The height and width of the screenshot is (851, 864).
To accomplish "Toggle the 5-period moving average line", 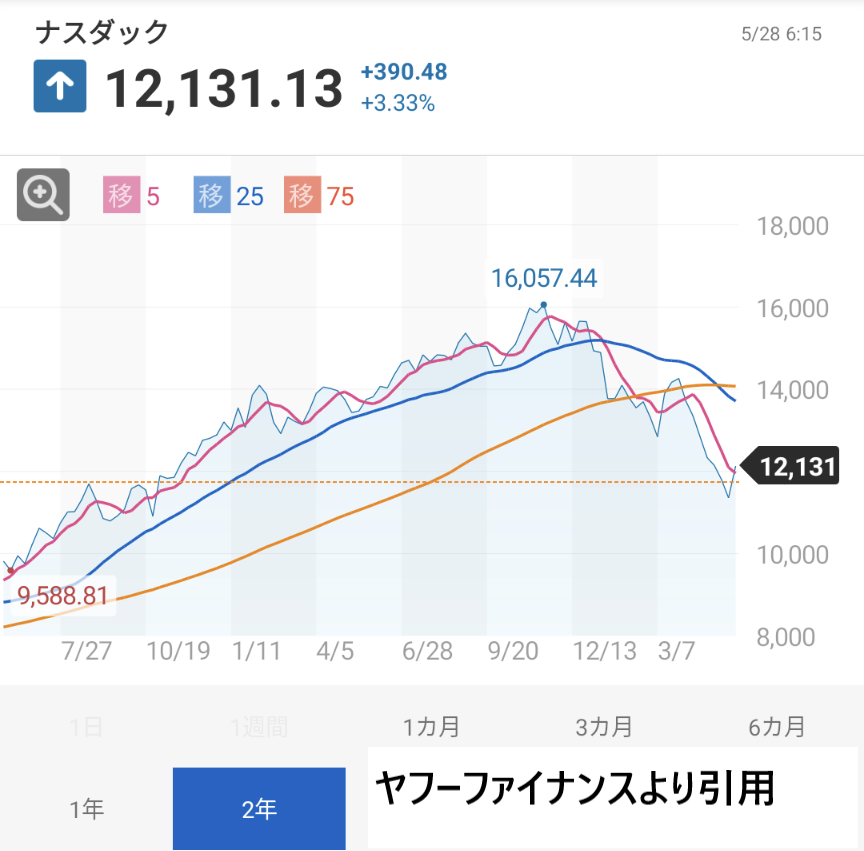I will [131, 196].
